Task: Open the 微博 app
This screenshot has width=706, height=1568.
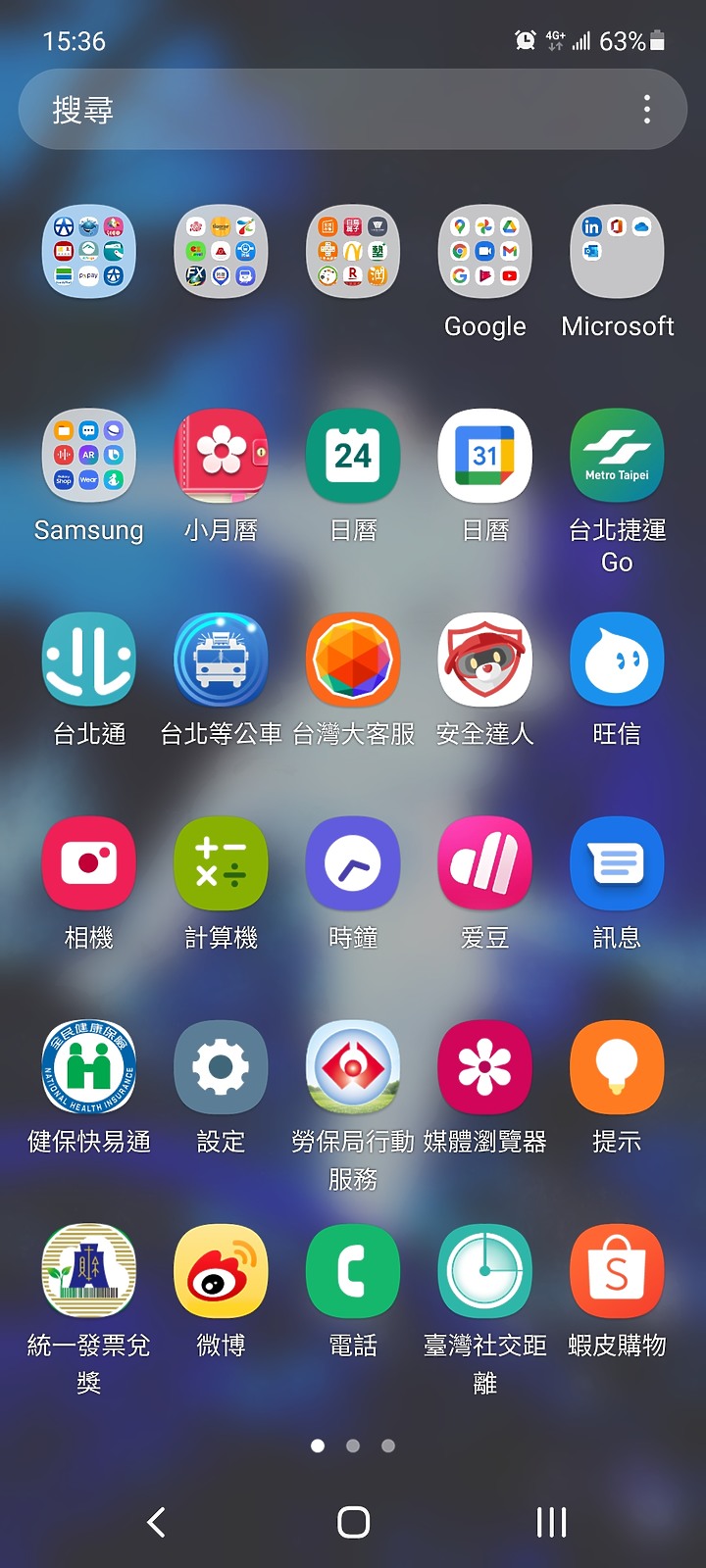Action: 221,1271
